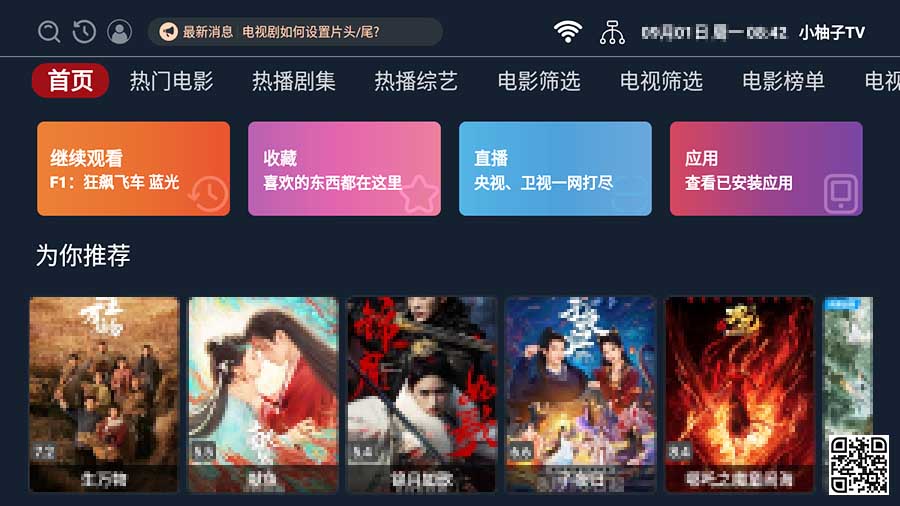The height and width of the screenshot is (506, 900).
Task: Switch to the 电视筛选 tab
Action: pyautogui.click(x=661, y=81)
